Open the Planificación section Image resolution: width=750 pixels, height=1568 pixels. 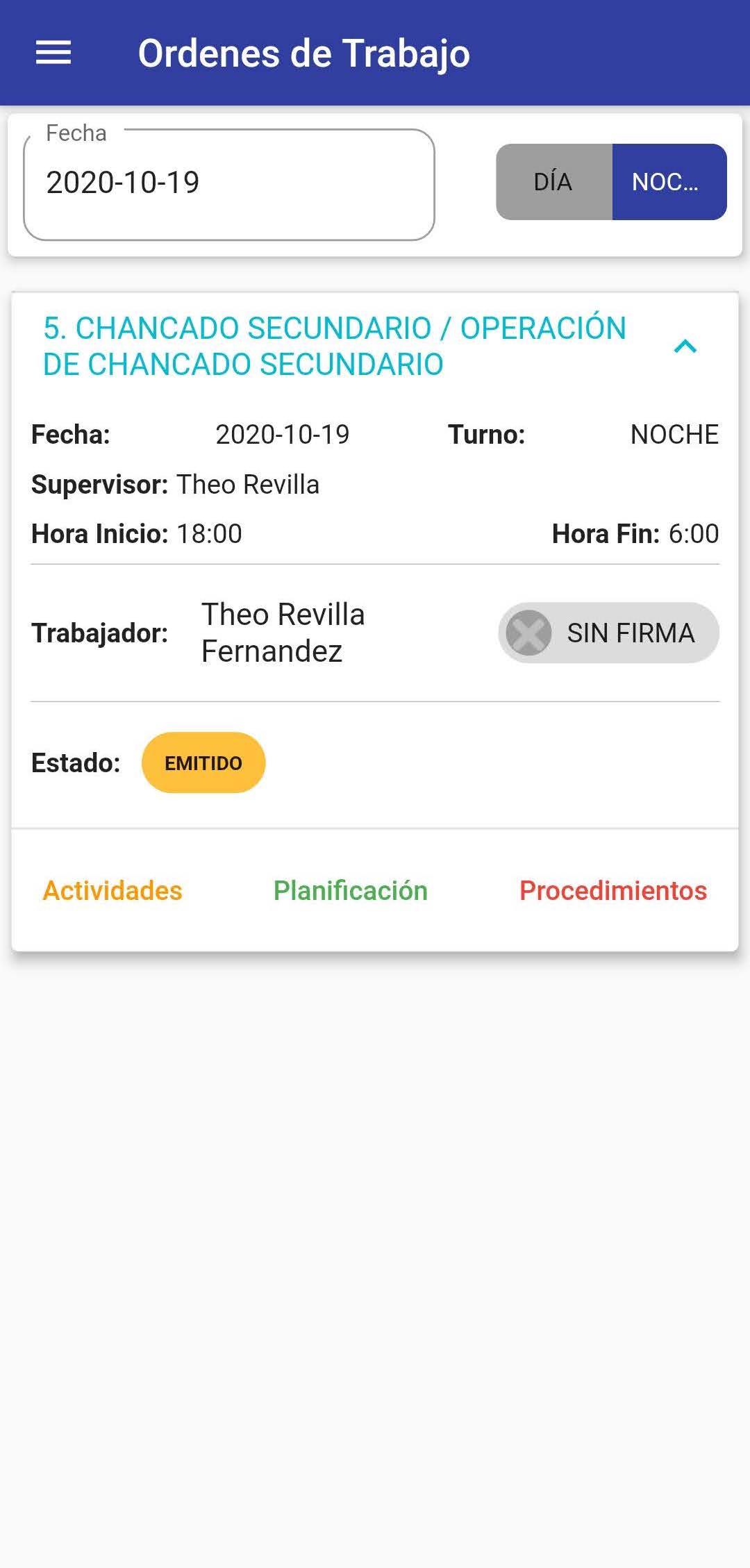pos(351,890)
